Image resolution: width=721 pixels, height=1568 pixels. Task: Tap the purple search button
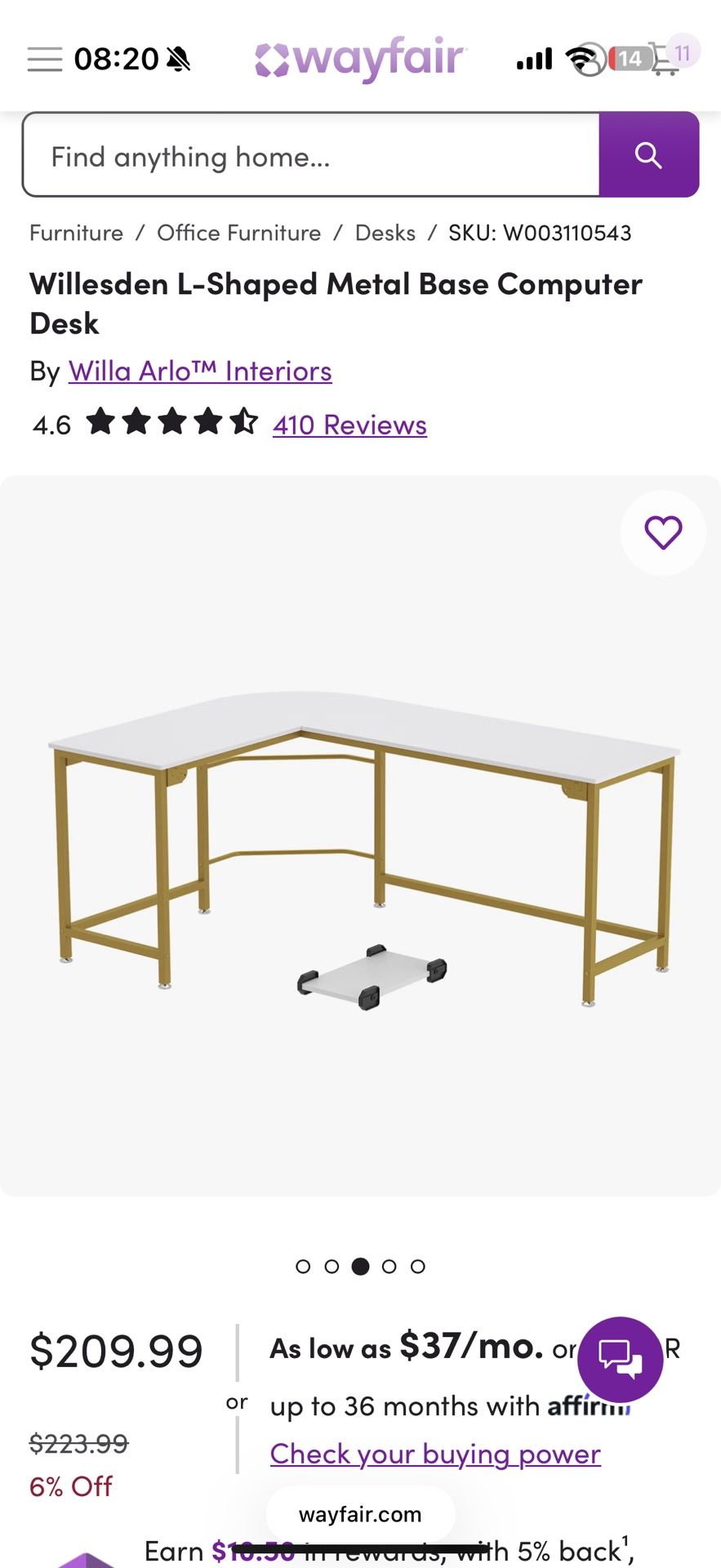648,155
